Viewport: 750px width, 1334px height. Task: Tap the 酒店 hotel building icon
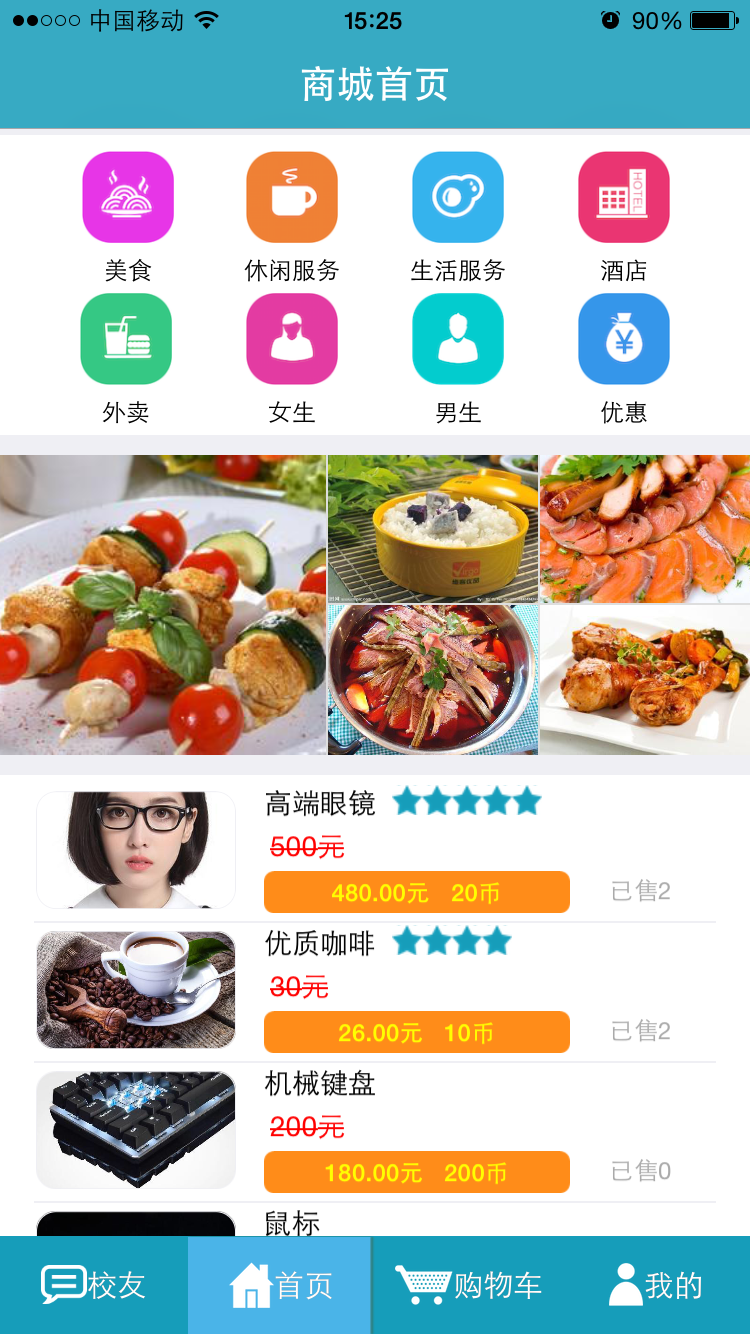click(623, 196)
